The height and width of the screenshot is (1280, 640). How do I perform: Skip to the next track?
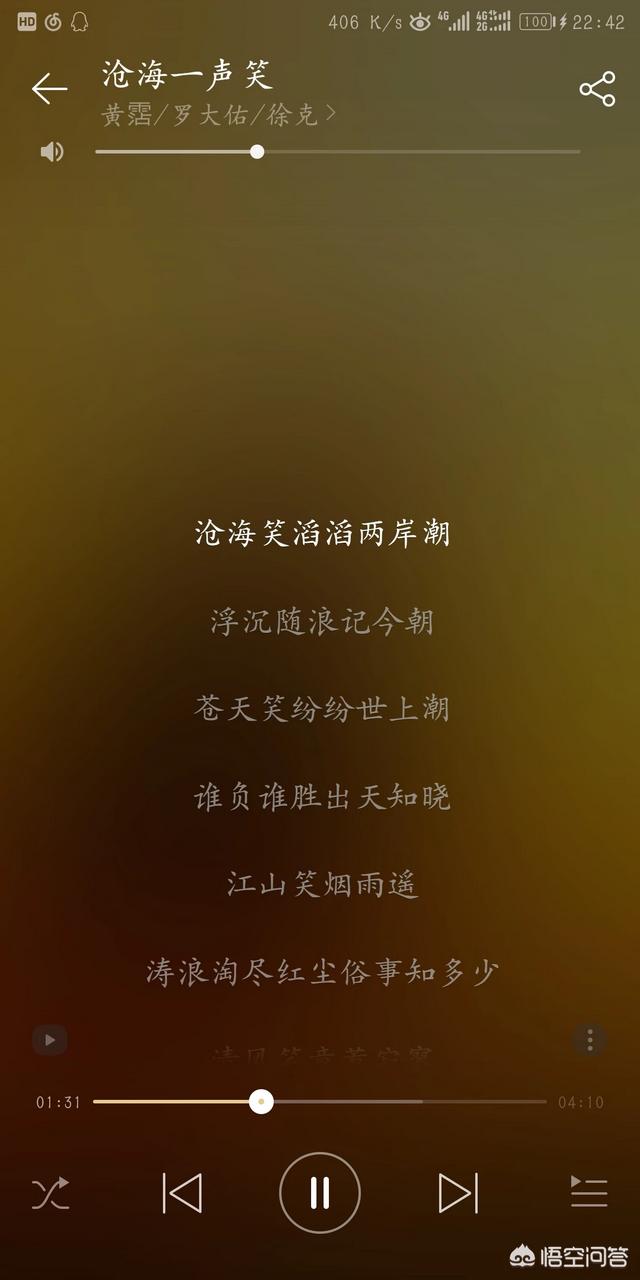click(458, 1193)
